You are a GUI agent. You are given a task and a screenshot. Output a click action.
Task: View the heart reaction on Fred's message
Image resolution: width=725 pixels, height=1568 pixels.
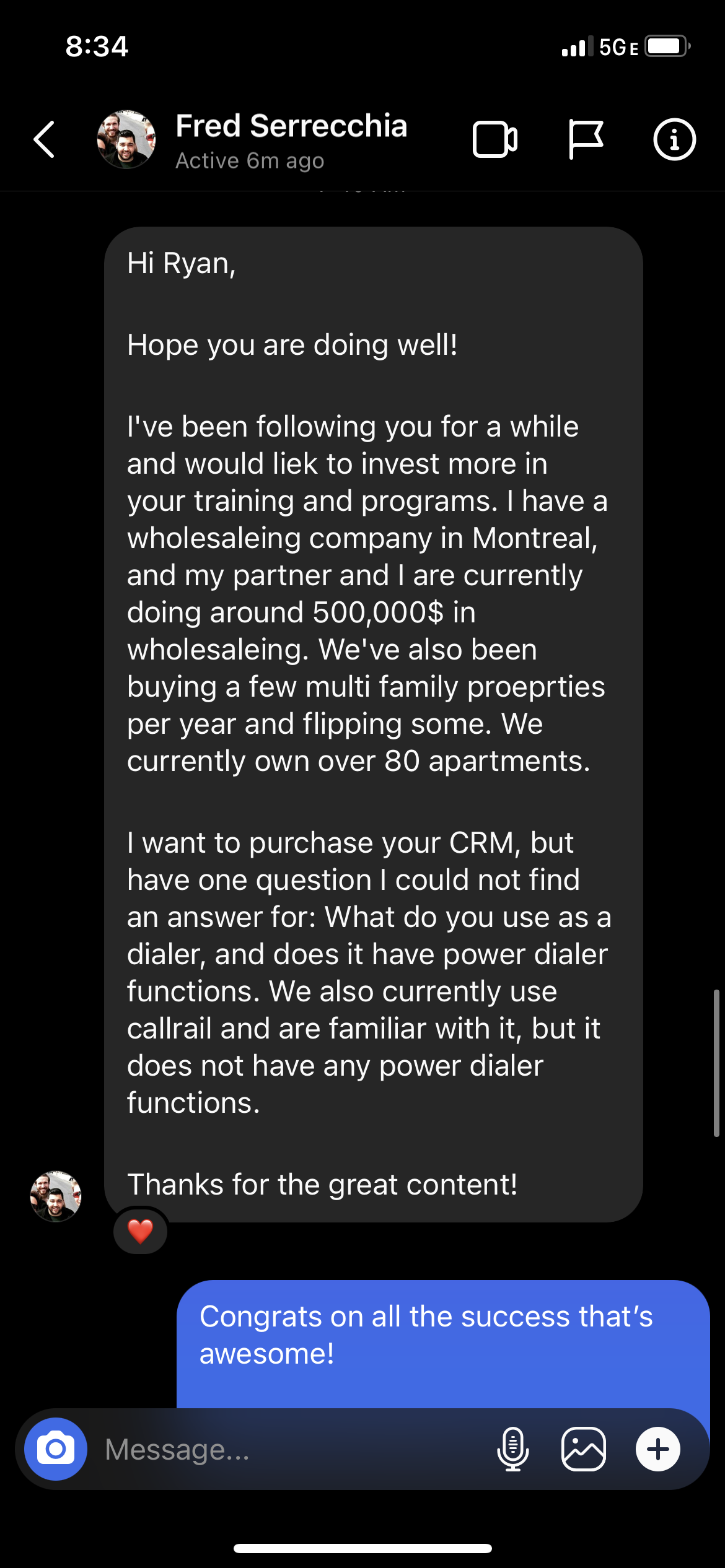[141, 1231]
